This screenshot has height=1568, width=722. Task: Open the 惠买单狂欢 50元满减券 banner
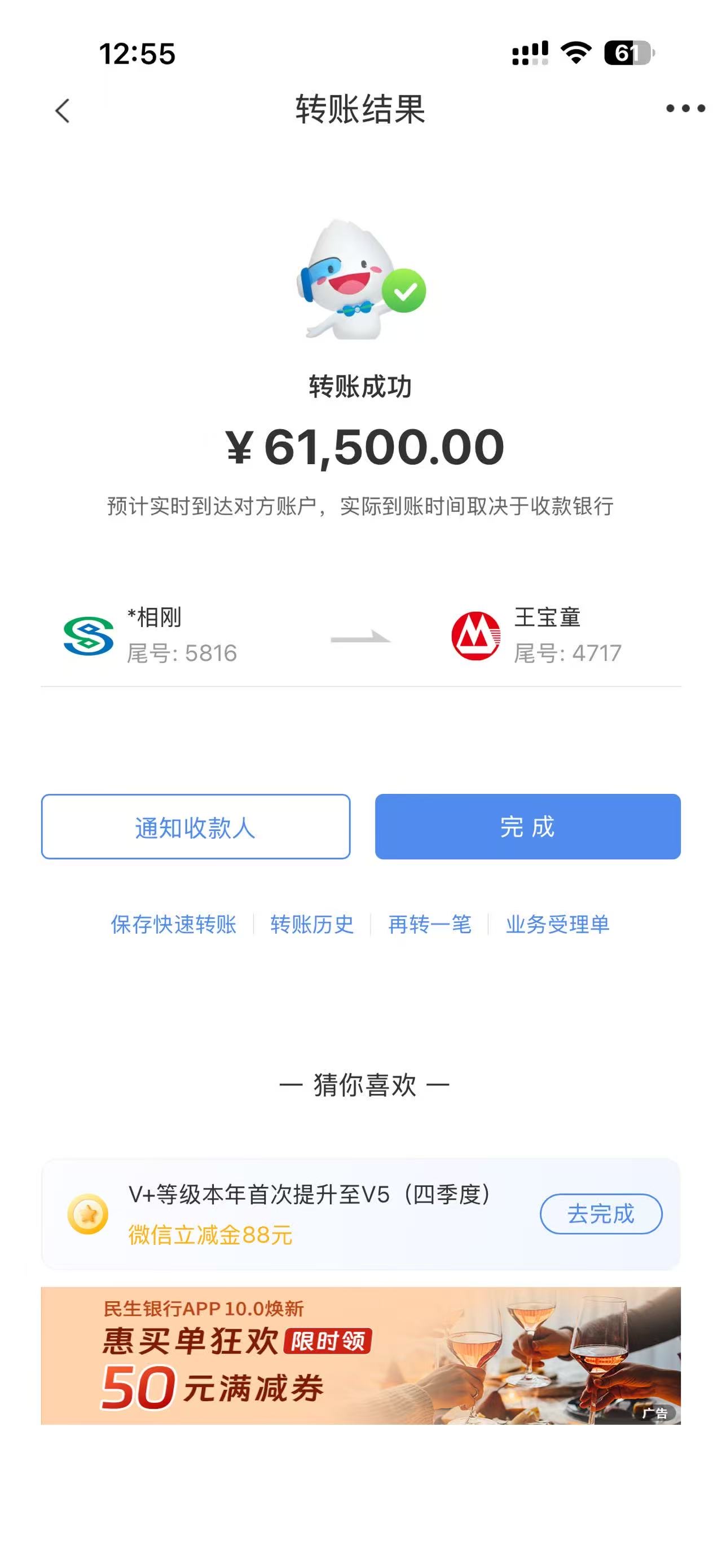pyautogui.click(x=360, y=1356)
